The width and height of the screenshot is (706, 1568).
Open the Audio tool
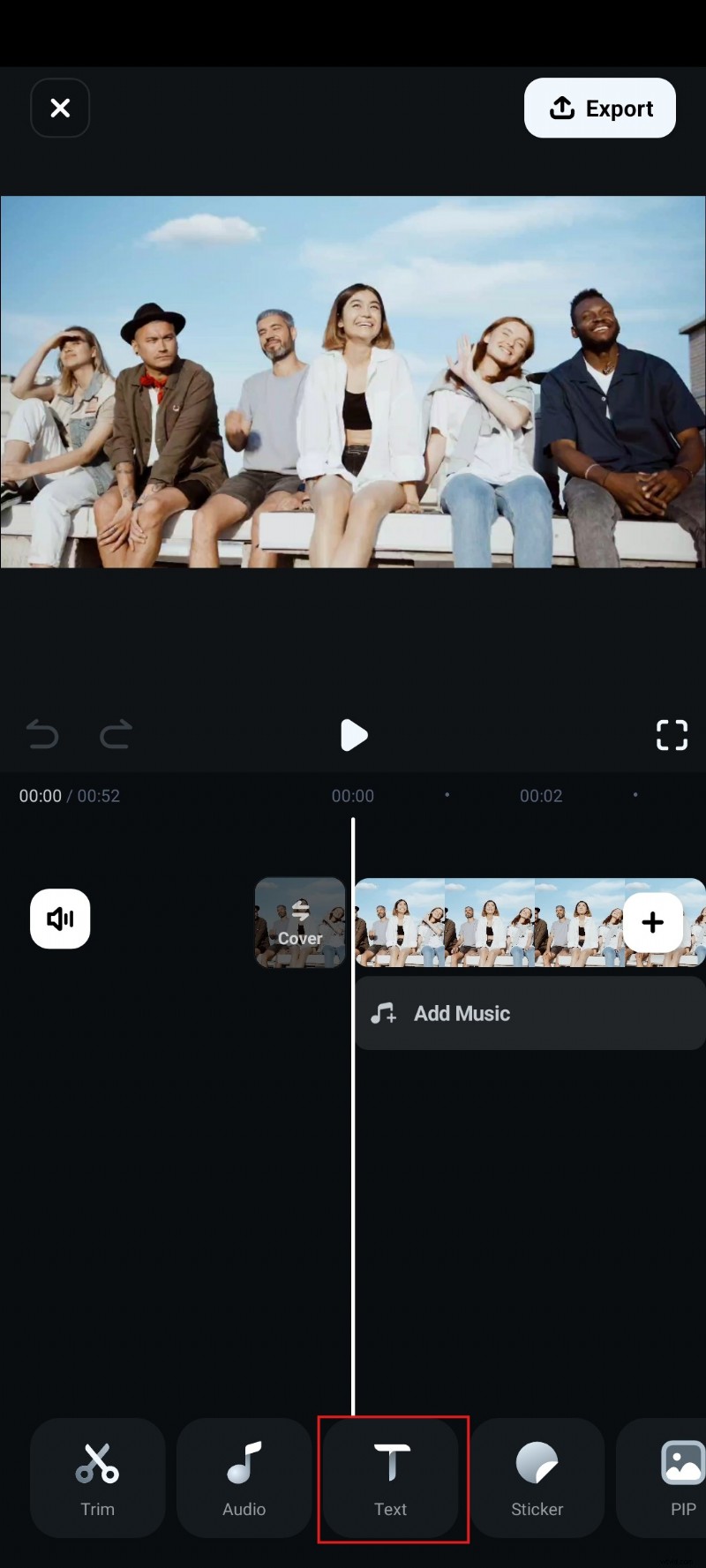click(244, 1477)
